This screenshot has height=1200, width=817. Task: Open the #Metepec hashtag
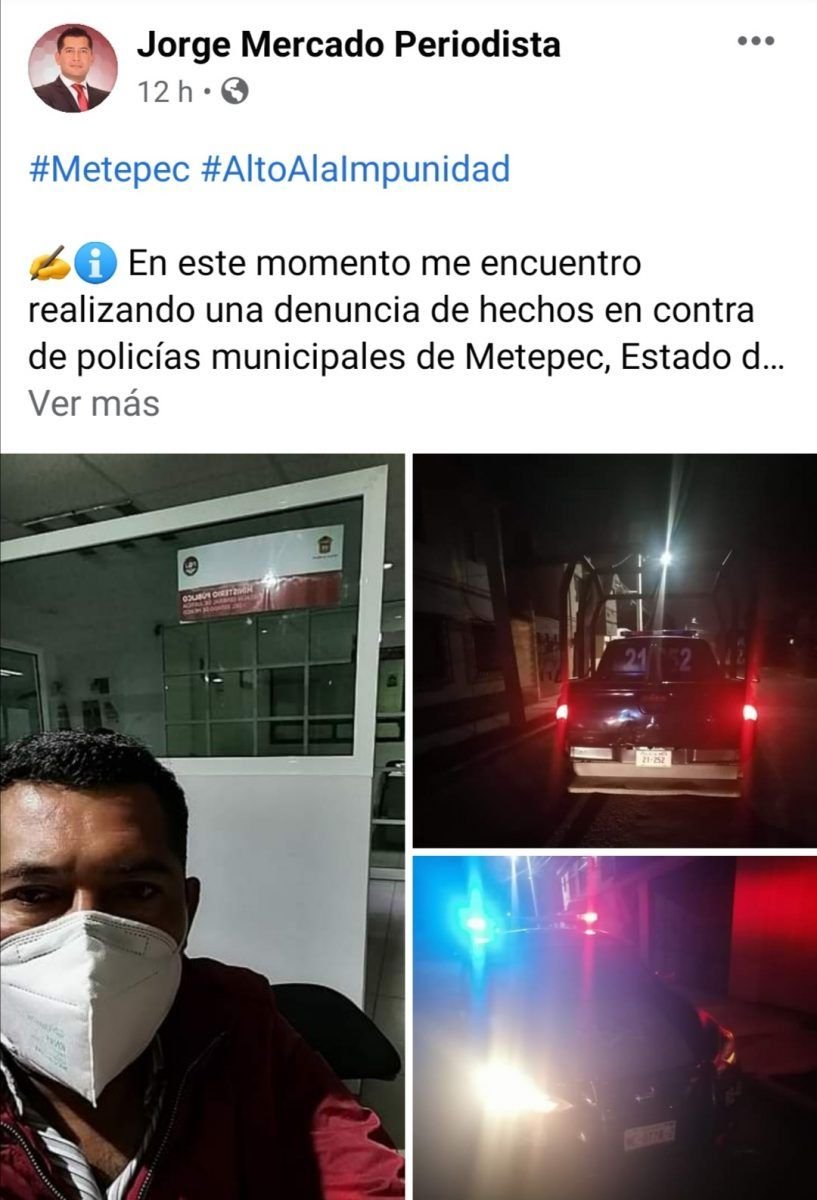(109, 169)
